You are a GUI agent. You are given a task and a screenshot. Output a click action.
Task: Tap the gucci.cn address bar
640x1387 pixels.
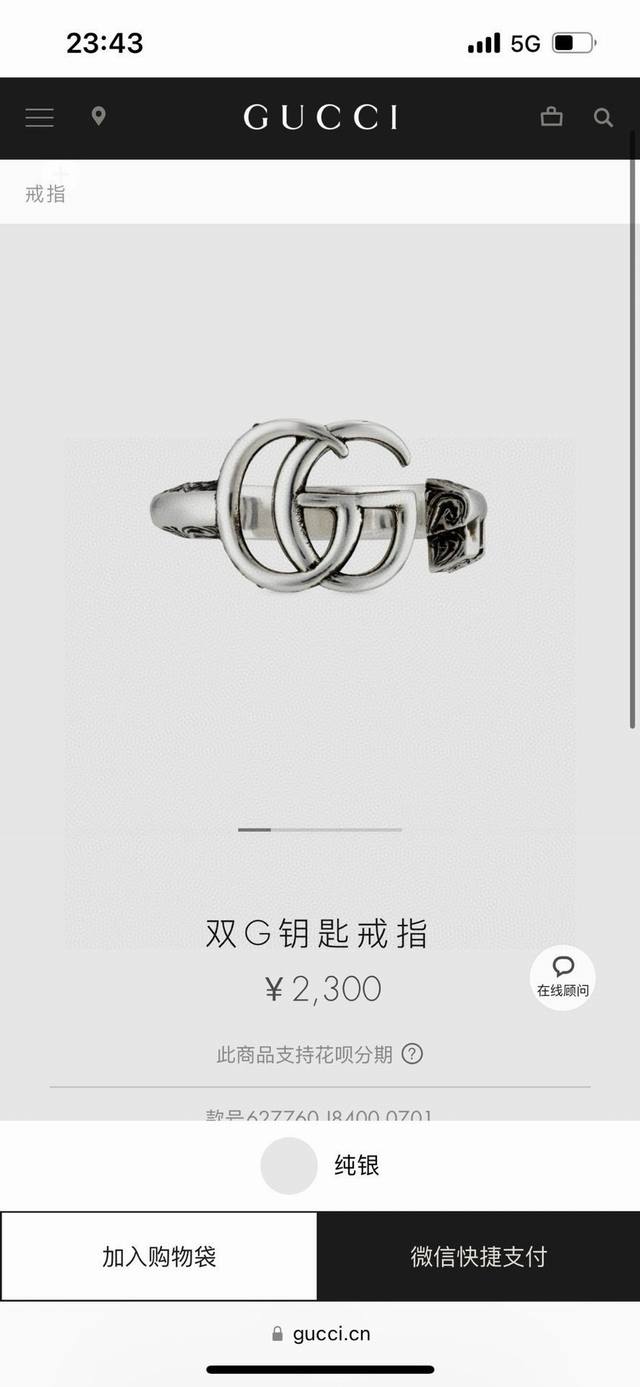(320, 1334)
